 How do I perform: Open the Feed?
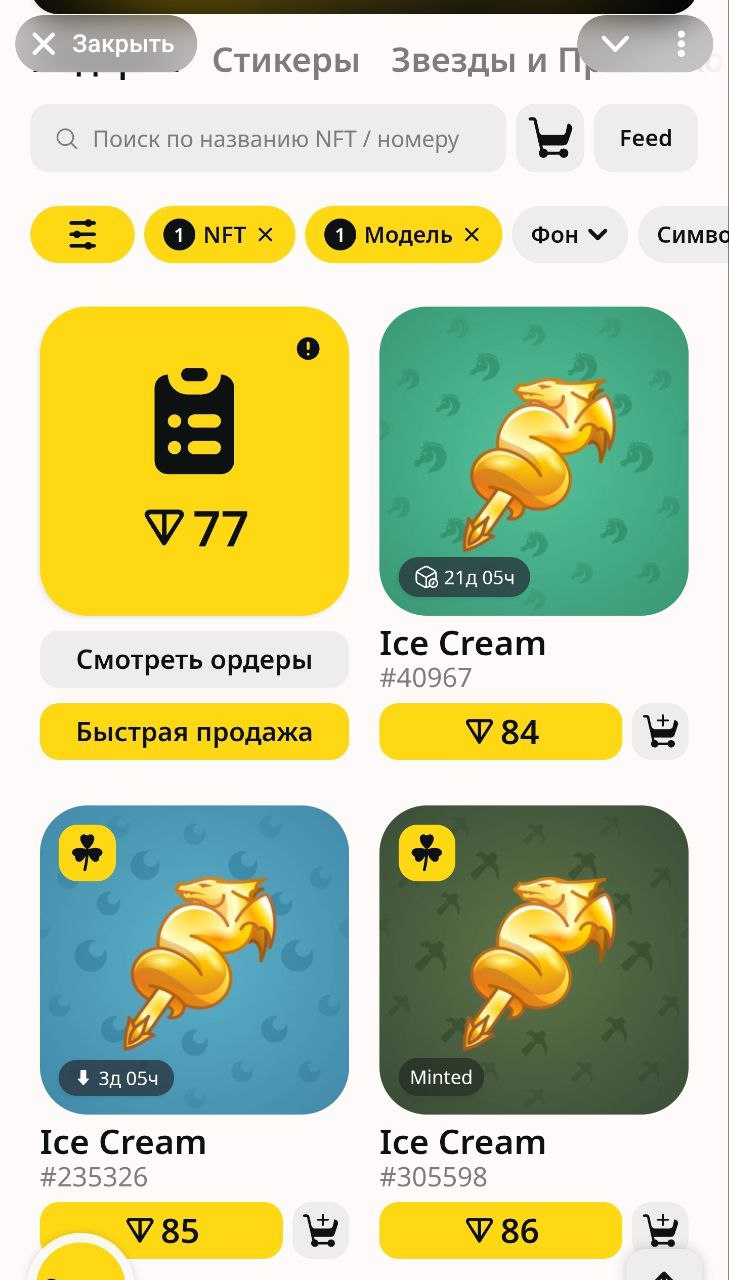645,138
